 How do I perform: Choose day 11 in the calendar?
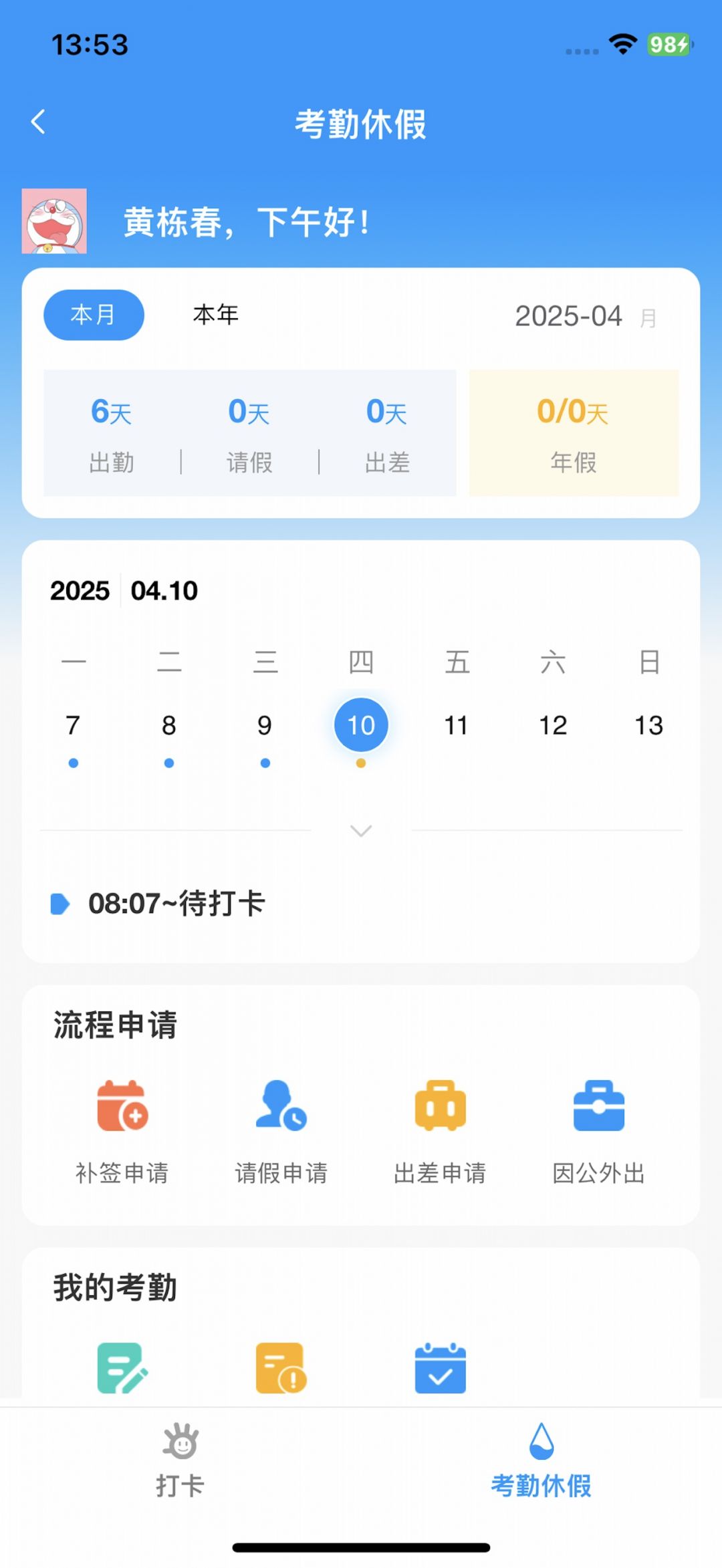[457, 726]
